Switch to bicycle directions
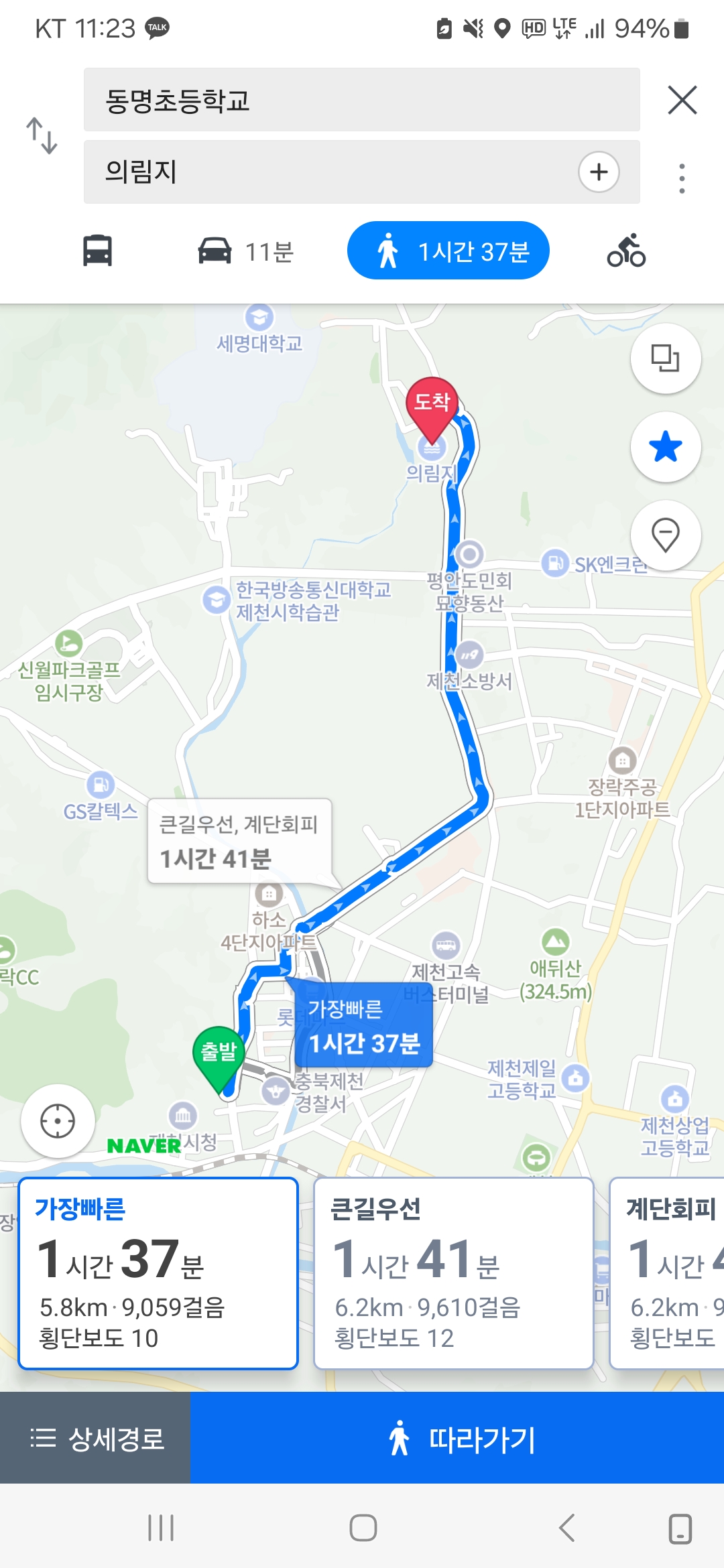Viewport: 724px width, 1568px height. 626,251
